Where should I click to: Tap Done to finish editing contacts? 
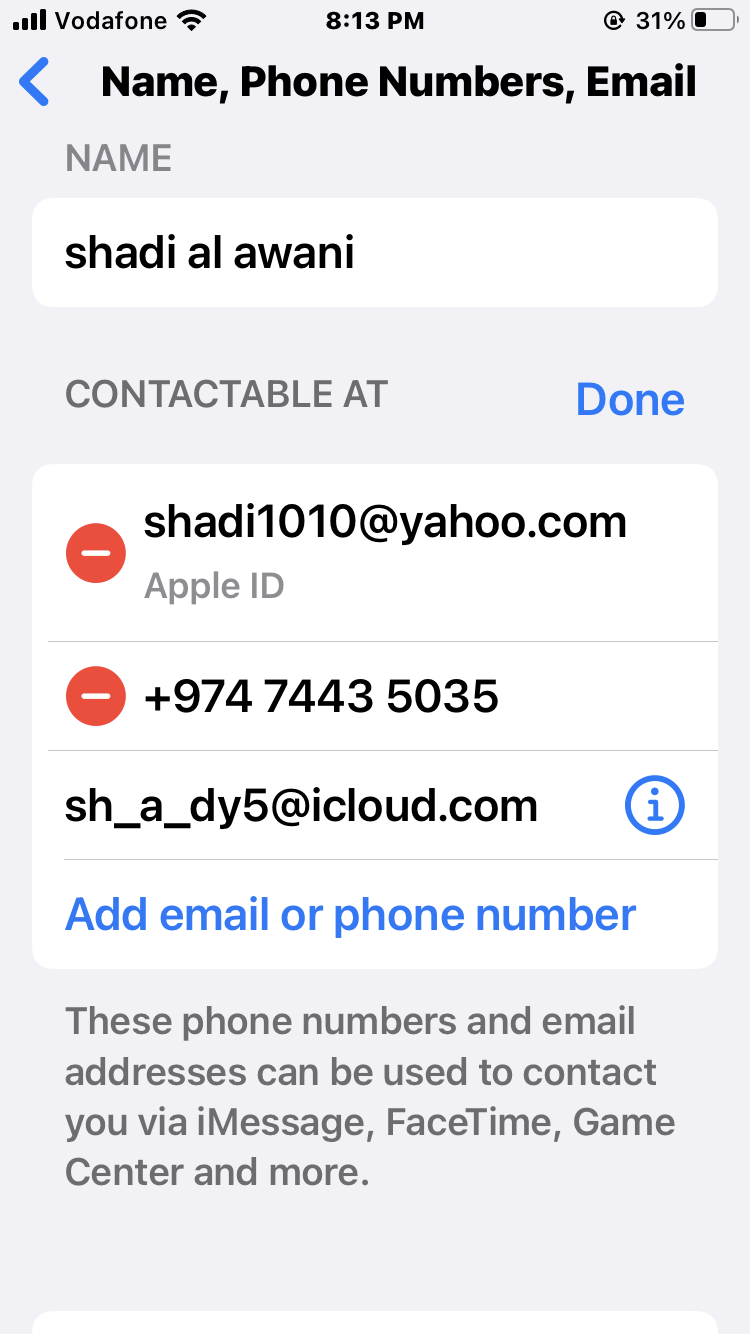tap(630, 399)
